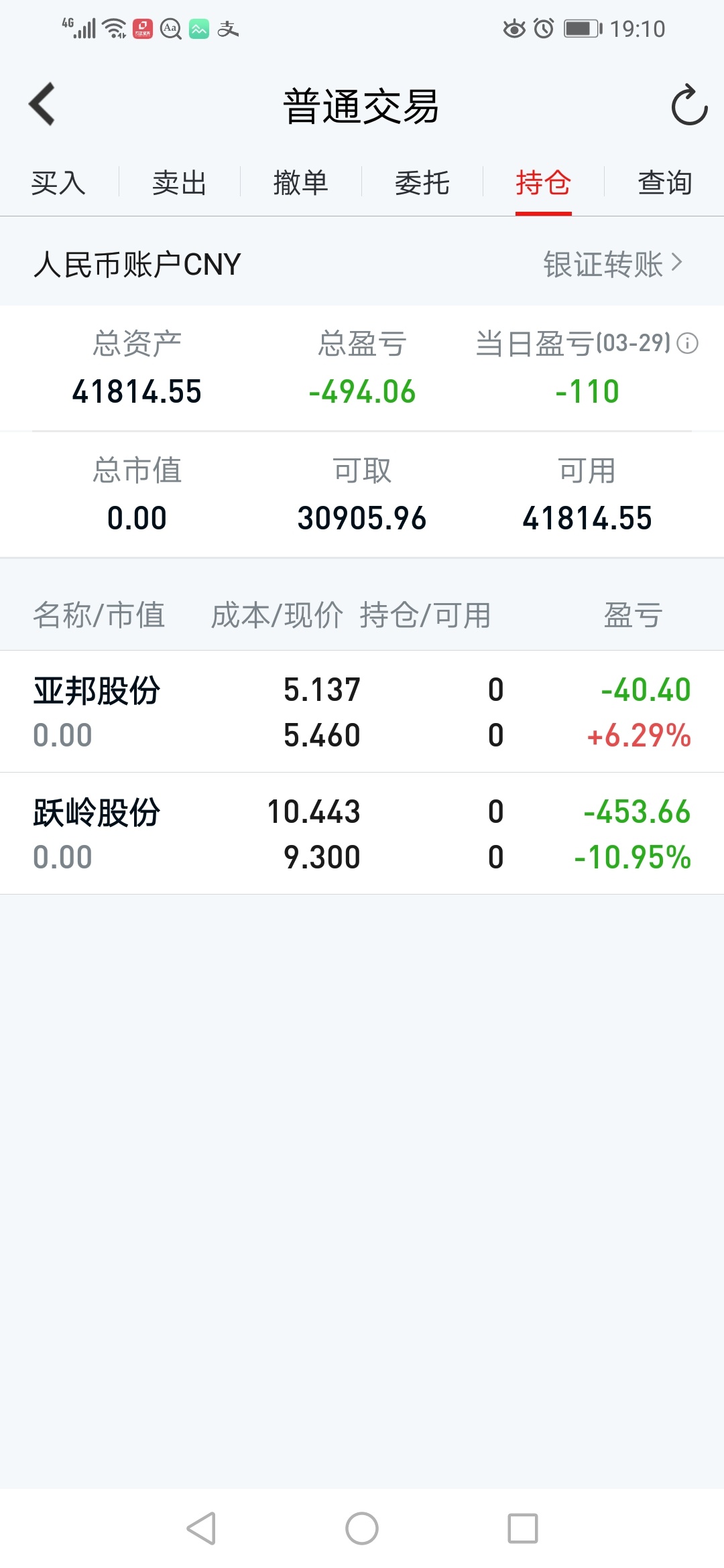This screenshot has width=724, height=1568.
Task: Switch to the 买入 tab
Action: click(58, 183)
